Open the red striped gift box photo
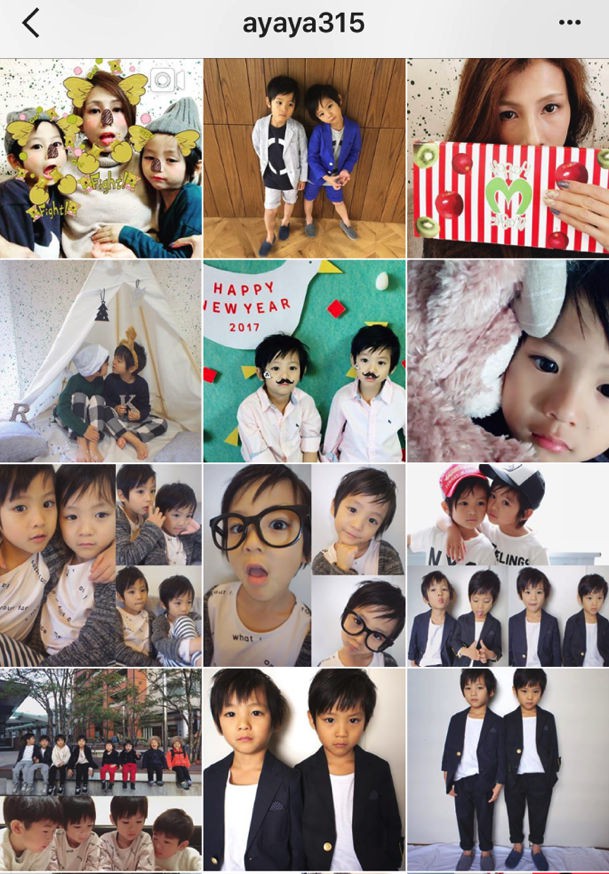Viewport: 609px width, 874px height. [508, 158]
